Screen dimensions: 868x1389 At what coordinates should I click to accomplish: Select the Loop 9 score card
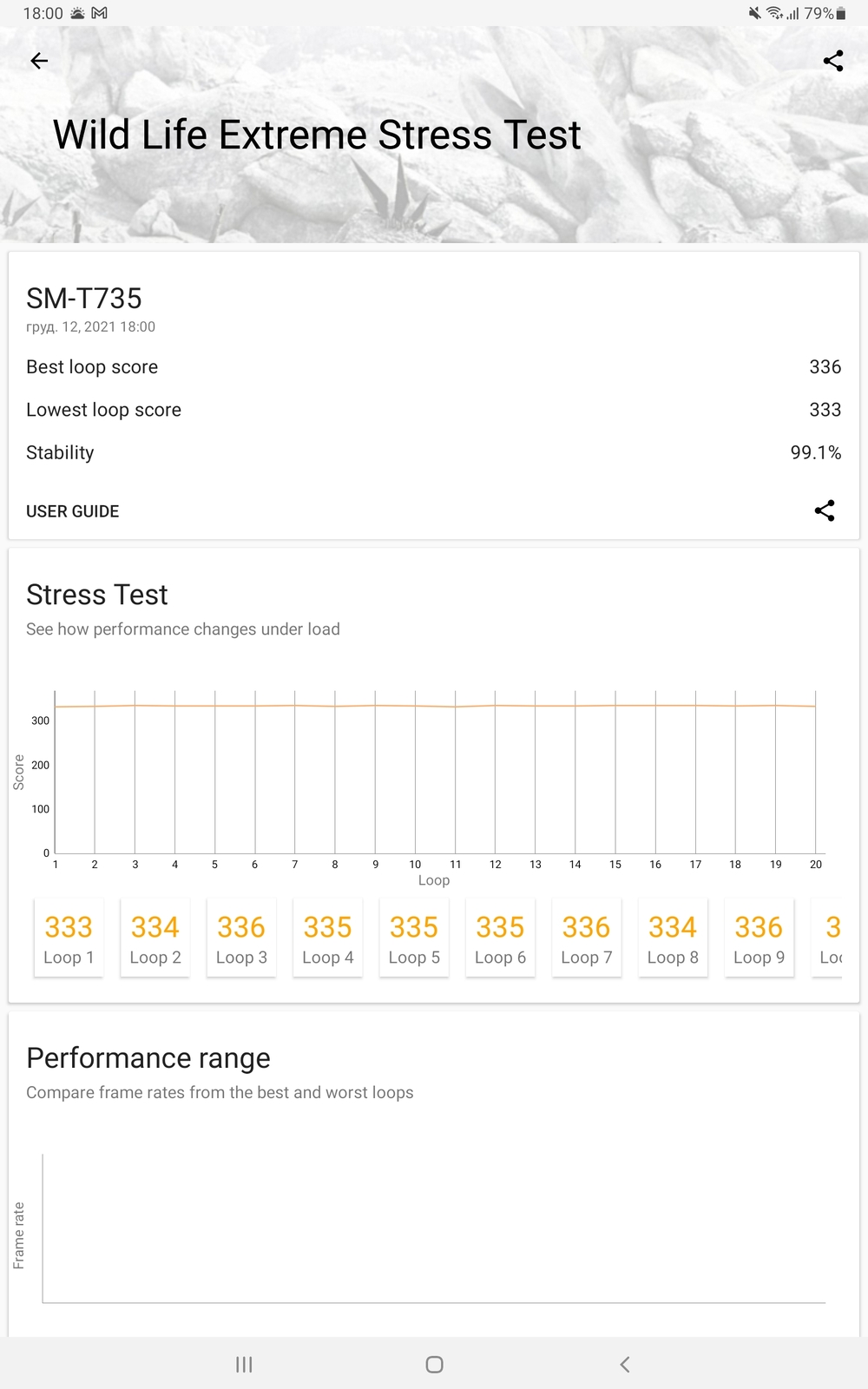click(x=759, y=938)
